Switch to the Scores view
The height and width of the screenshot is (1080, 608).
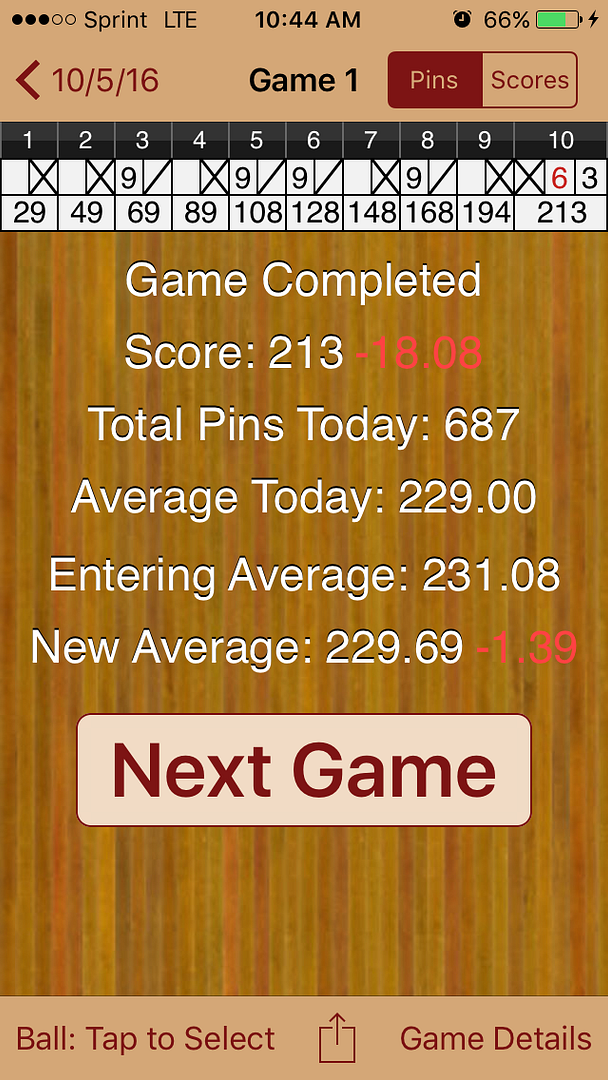pyautogui.click(x=530, y=80)
